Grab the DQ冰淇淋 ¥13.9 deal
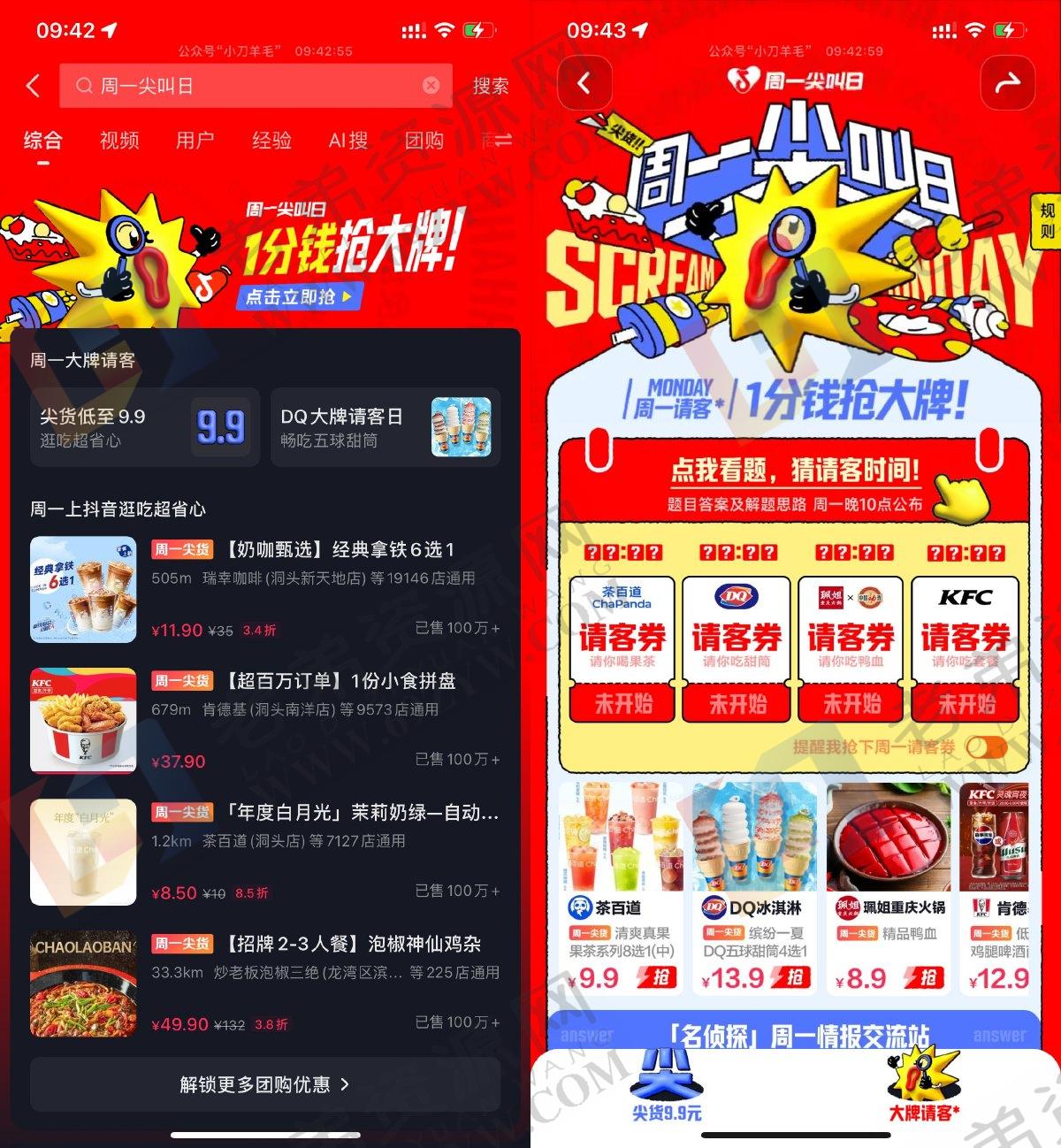Screen dimensions: 1061x1148 (792, 977)
